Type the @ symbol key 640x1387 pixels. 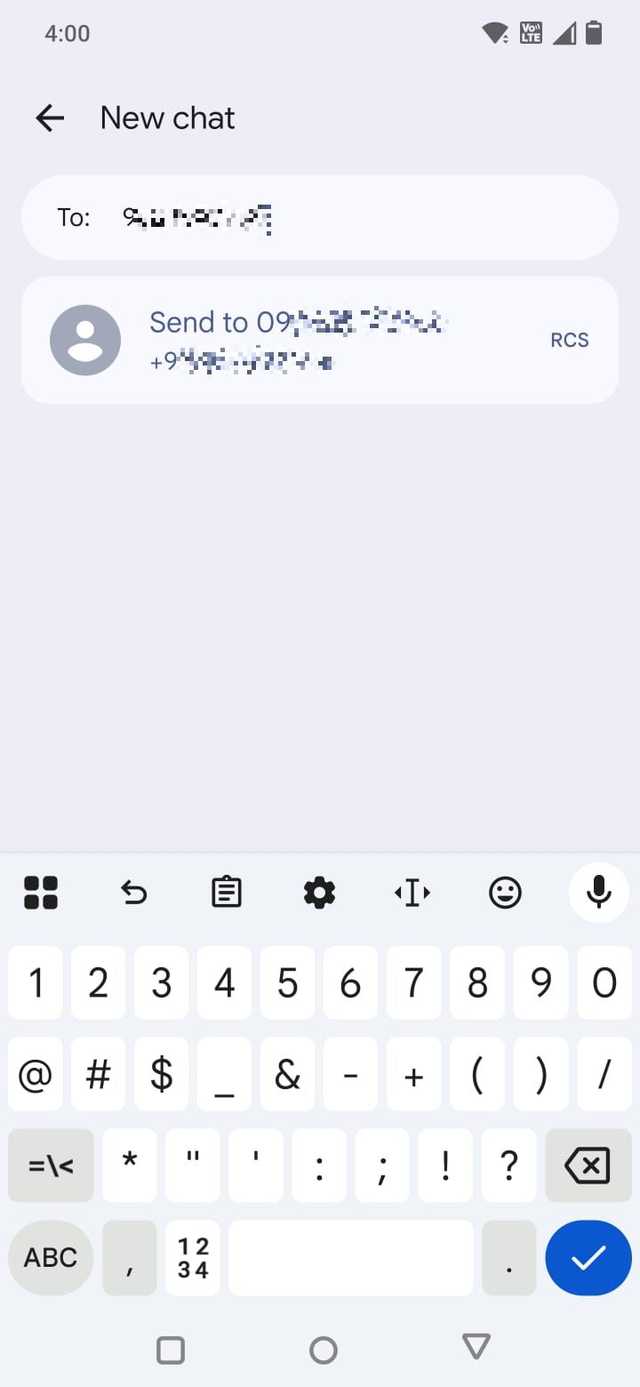click(x=36, y=1075)
